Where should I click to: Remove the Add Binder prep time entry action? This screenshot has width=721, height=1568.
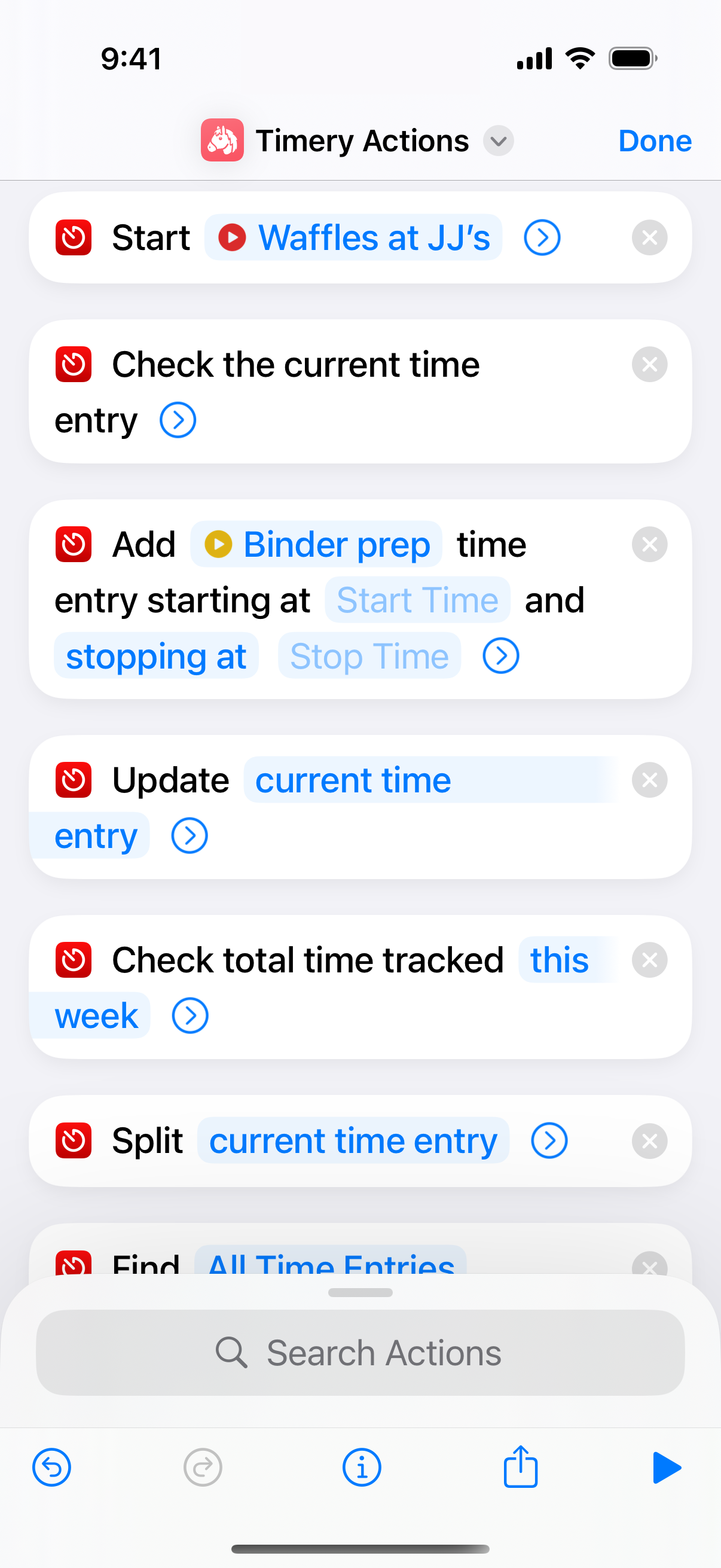click(x=649, y=544)
